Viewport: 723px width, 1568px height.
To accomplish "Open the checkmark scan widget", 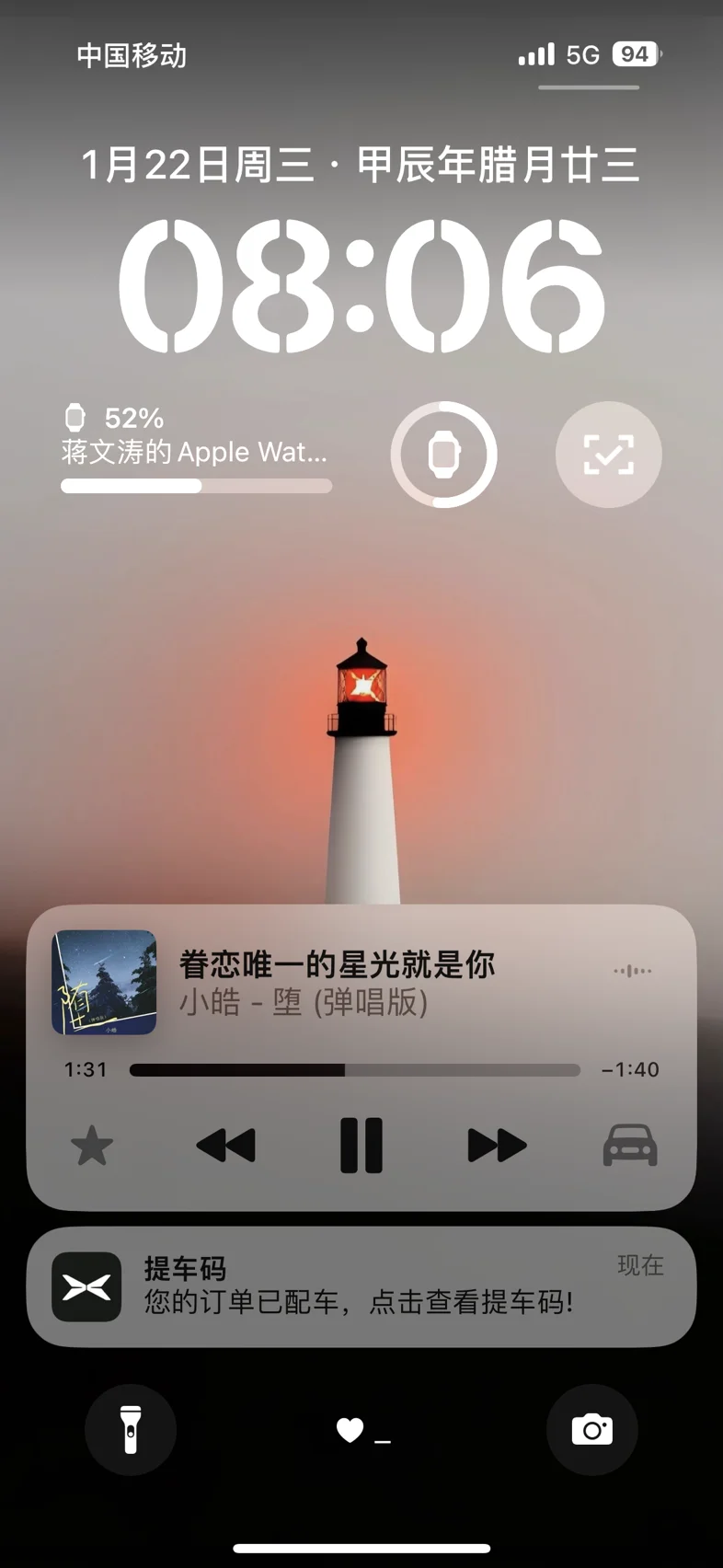I will tap(609, 455).
